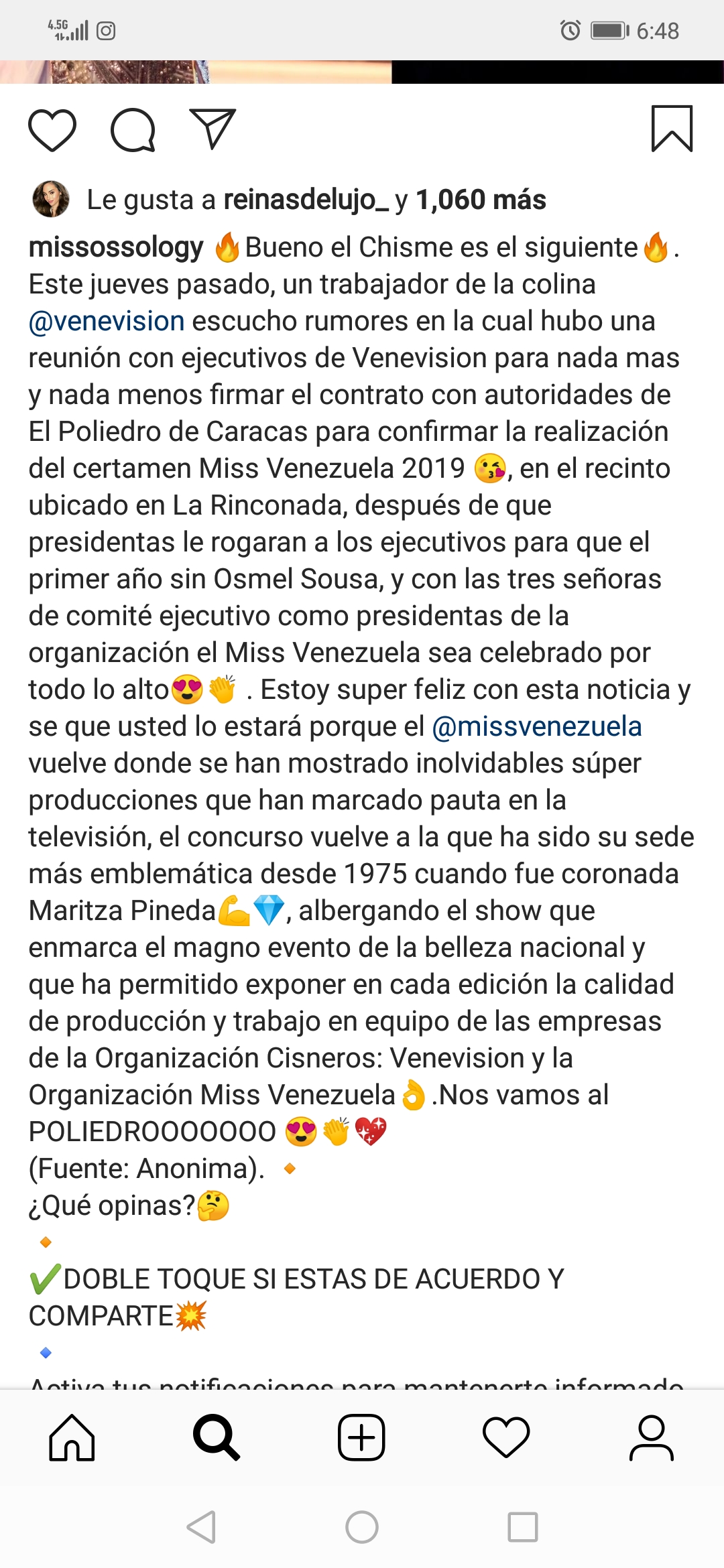Go to the Instagram home feed tab
The image size is (724, 1568).
(72, 1437)
